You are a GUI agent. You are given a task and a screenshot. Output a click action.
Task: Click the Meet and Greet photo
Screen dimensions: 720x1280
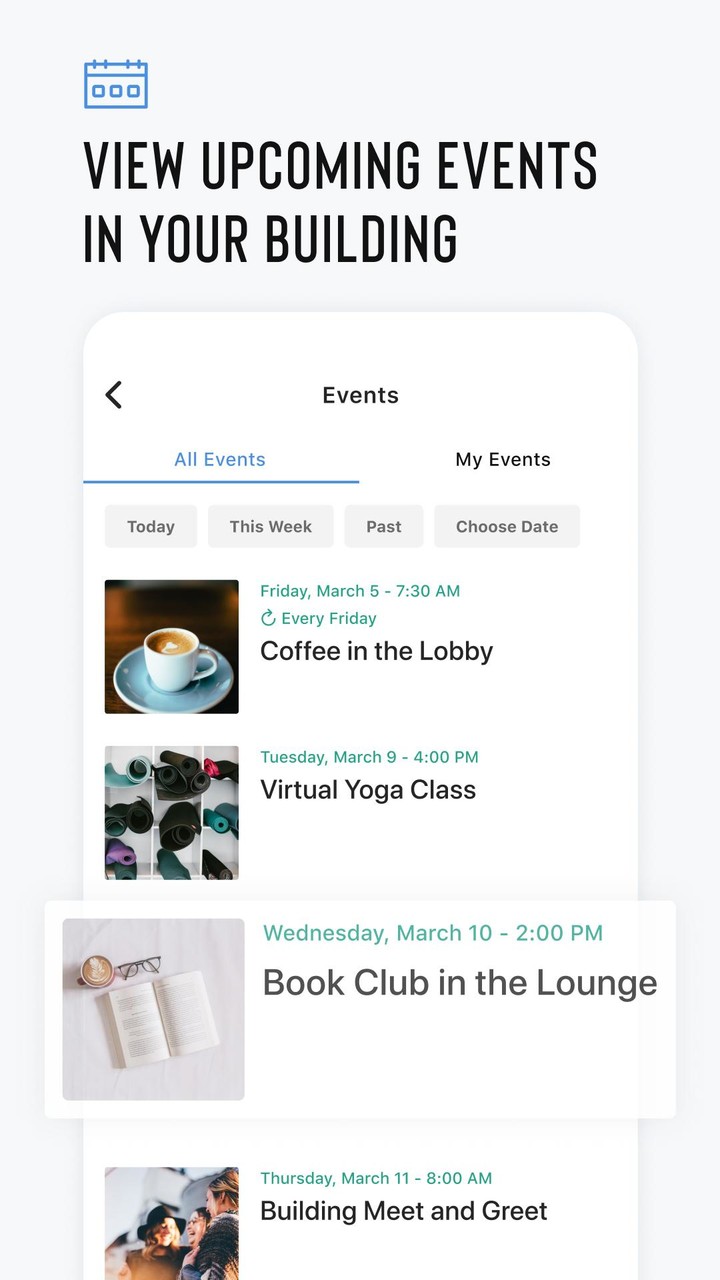pos(171,1224)
